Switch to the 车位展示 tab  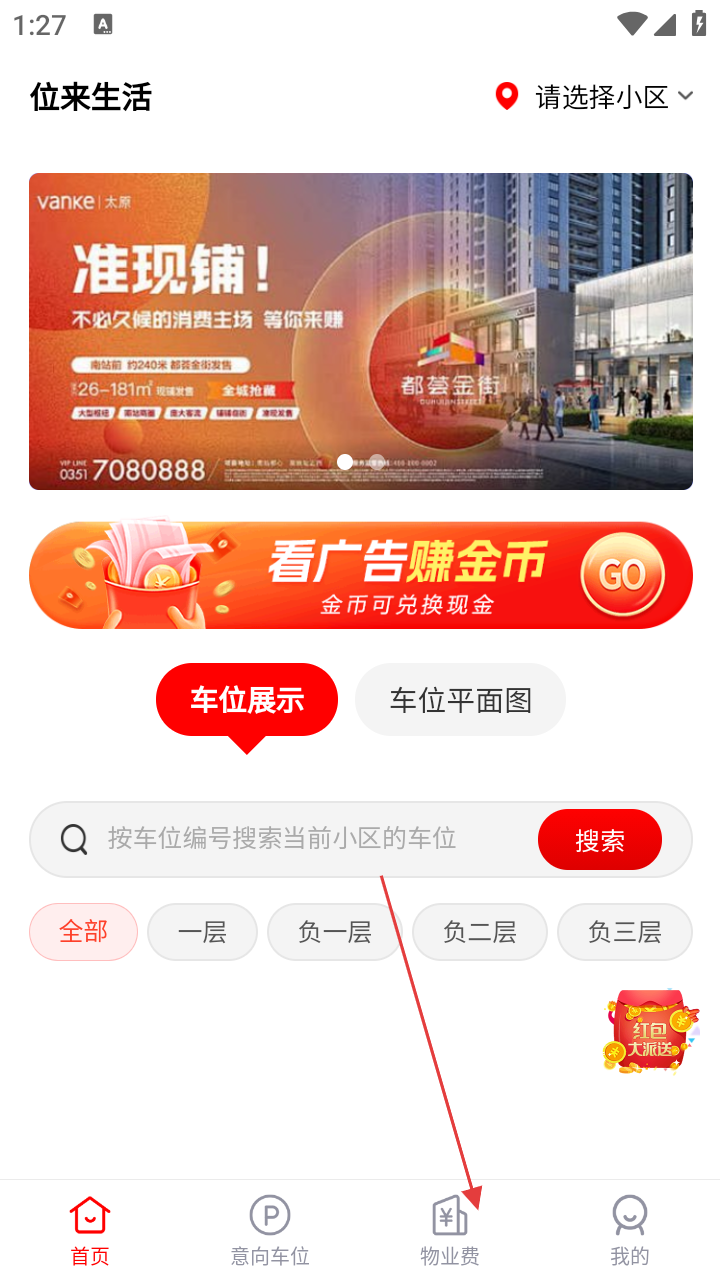point(247,700)
